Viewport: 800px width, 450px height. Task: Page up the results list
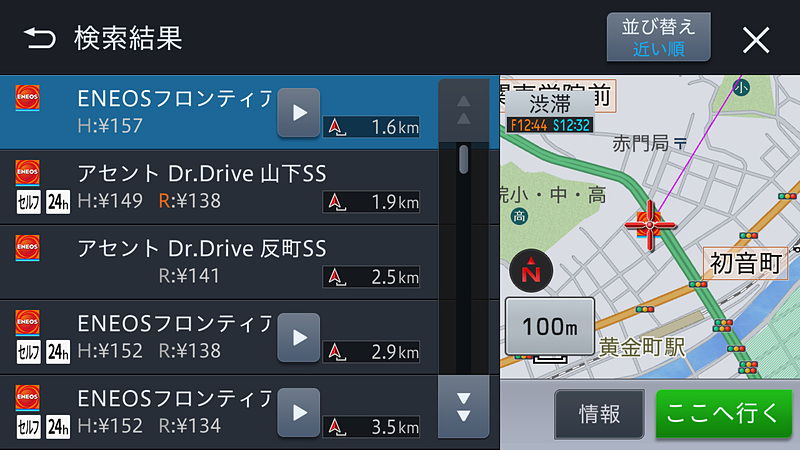coord(463,109)
